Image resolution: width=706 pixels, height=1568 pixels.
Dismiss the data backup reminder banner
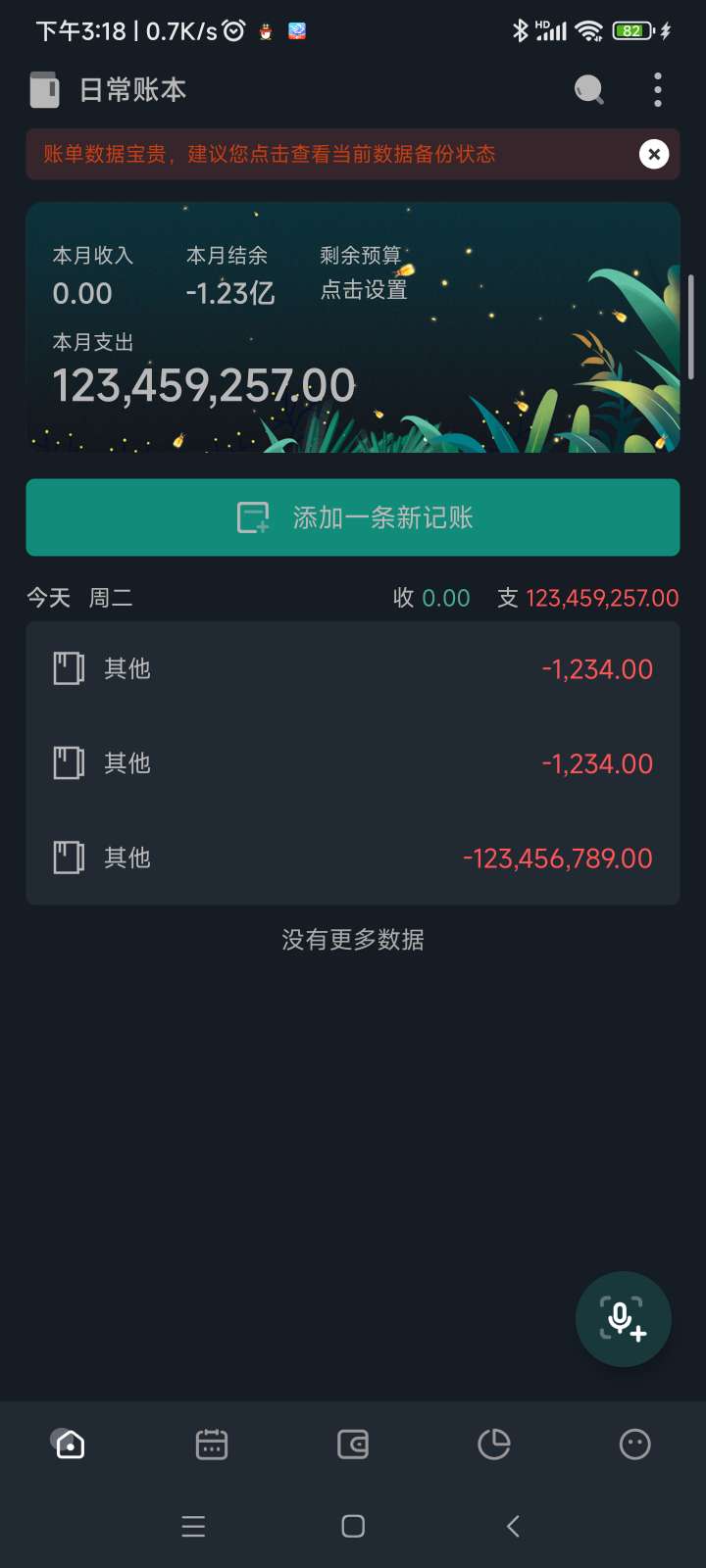pos(654,154)
